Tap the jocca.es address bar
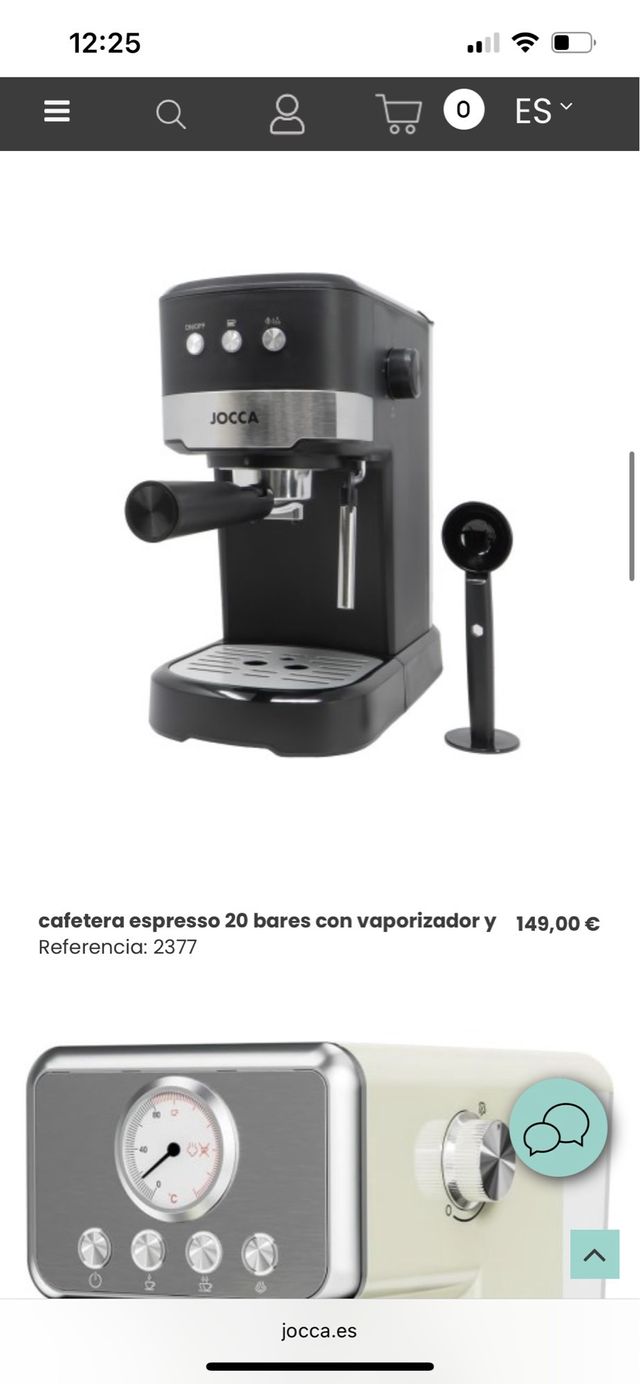 [x=319, y=1331]
